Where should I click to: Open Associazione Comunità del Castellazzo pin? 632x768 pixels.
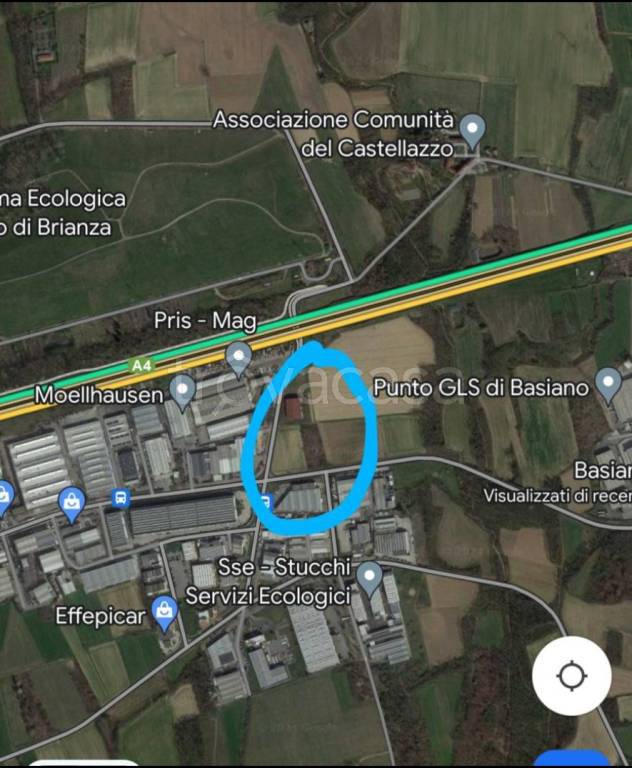(x=472, y=129)
